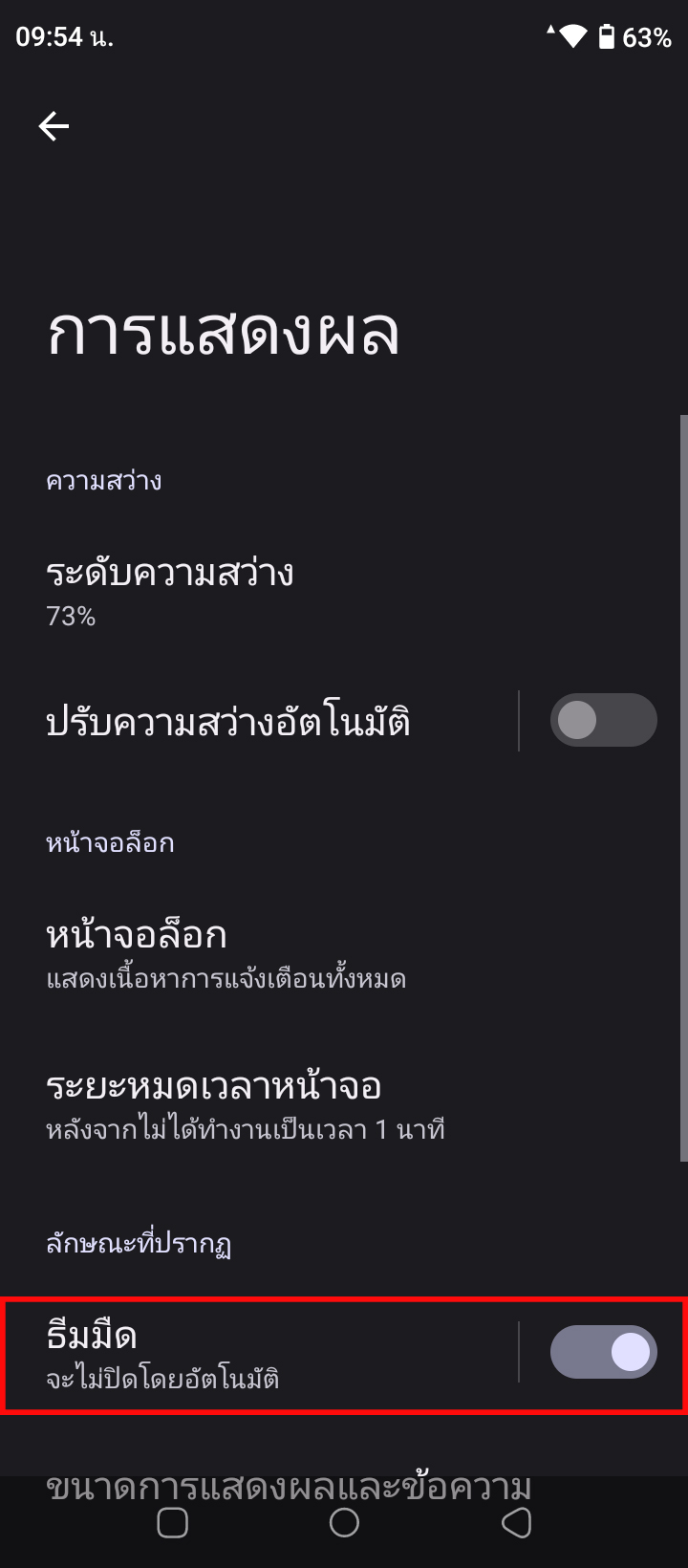Open the recent apps overview
This screenshot has width=688, height=1568.
tap(172, 1522)
